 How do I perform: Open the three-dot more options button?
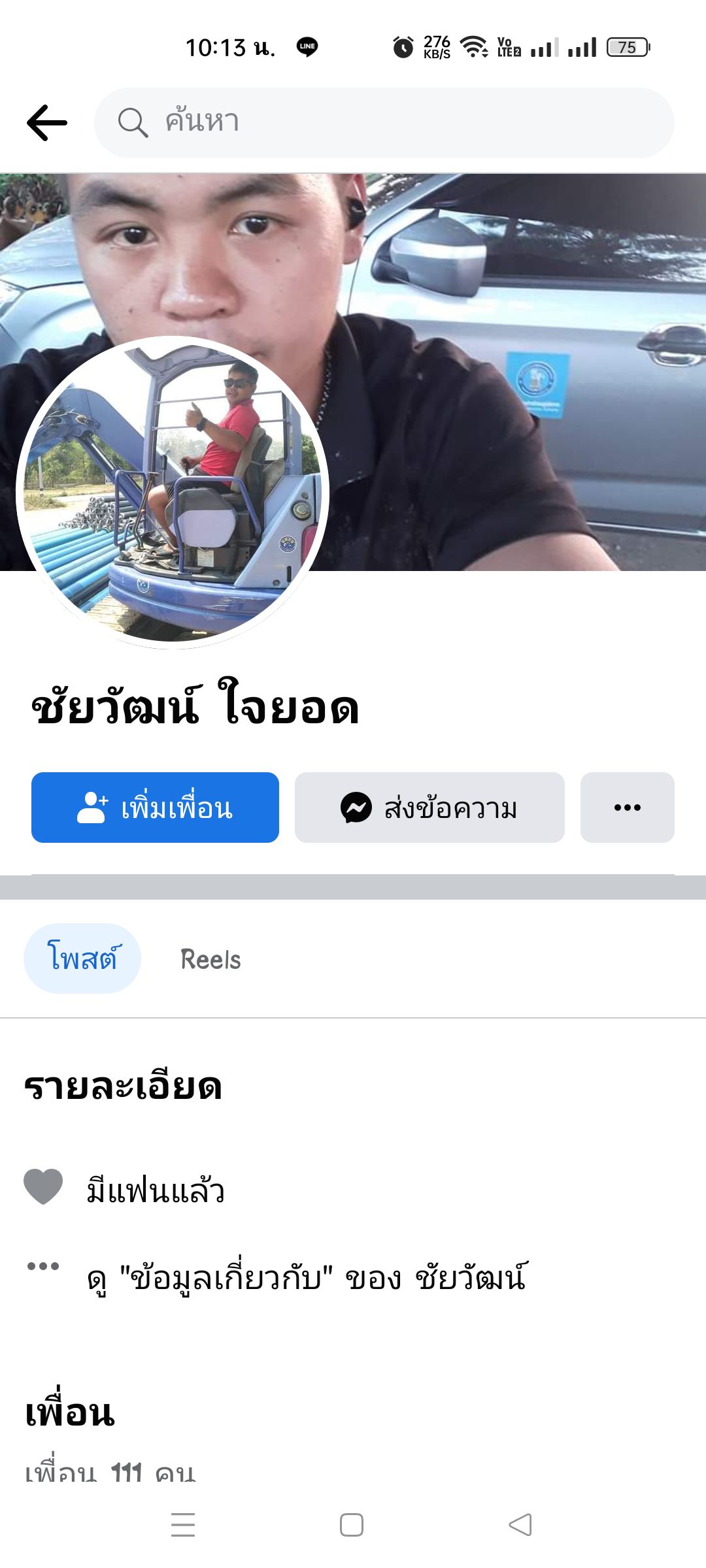point(627,808)
